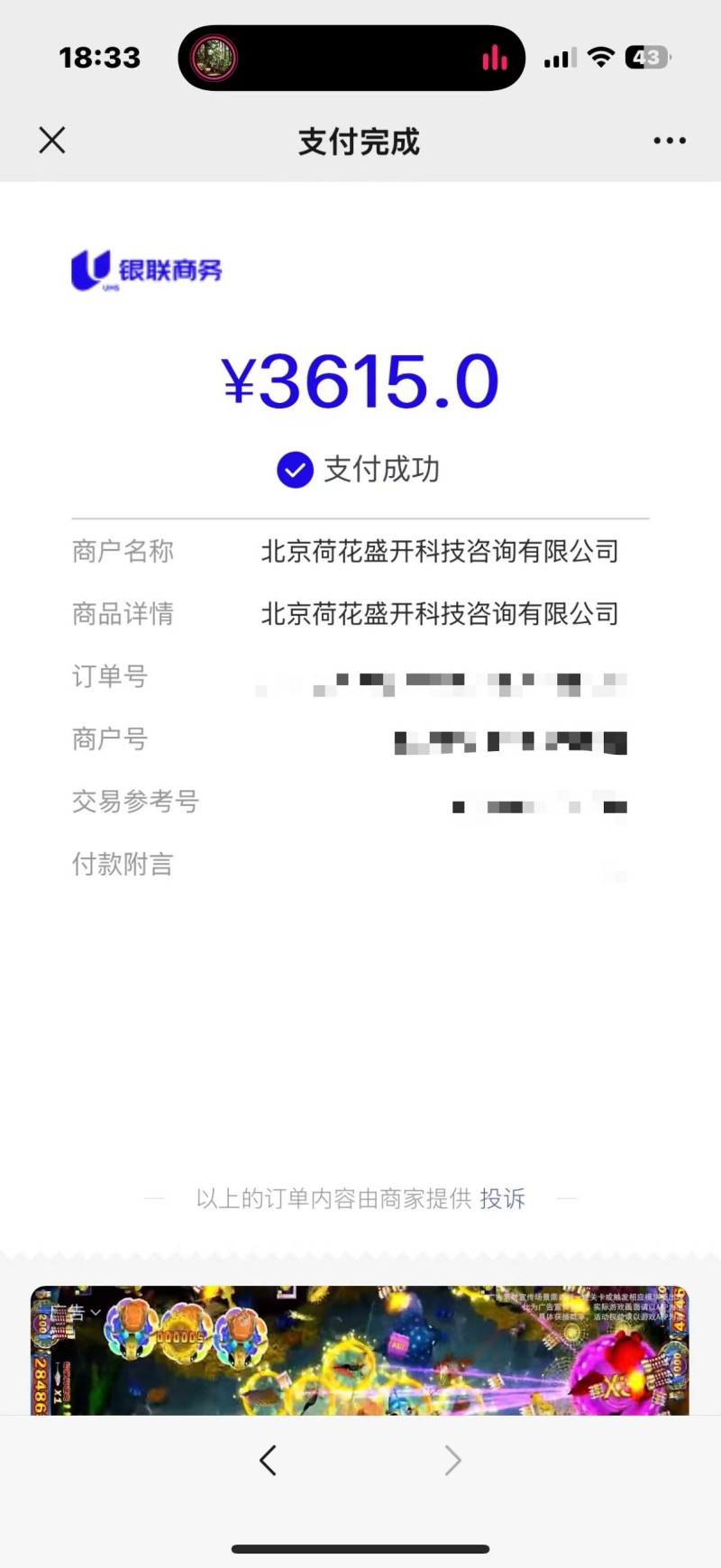Tap the circular cover art in Dynamic Island
Screen dimensions: 721x1568
[214, 58]
